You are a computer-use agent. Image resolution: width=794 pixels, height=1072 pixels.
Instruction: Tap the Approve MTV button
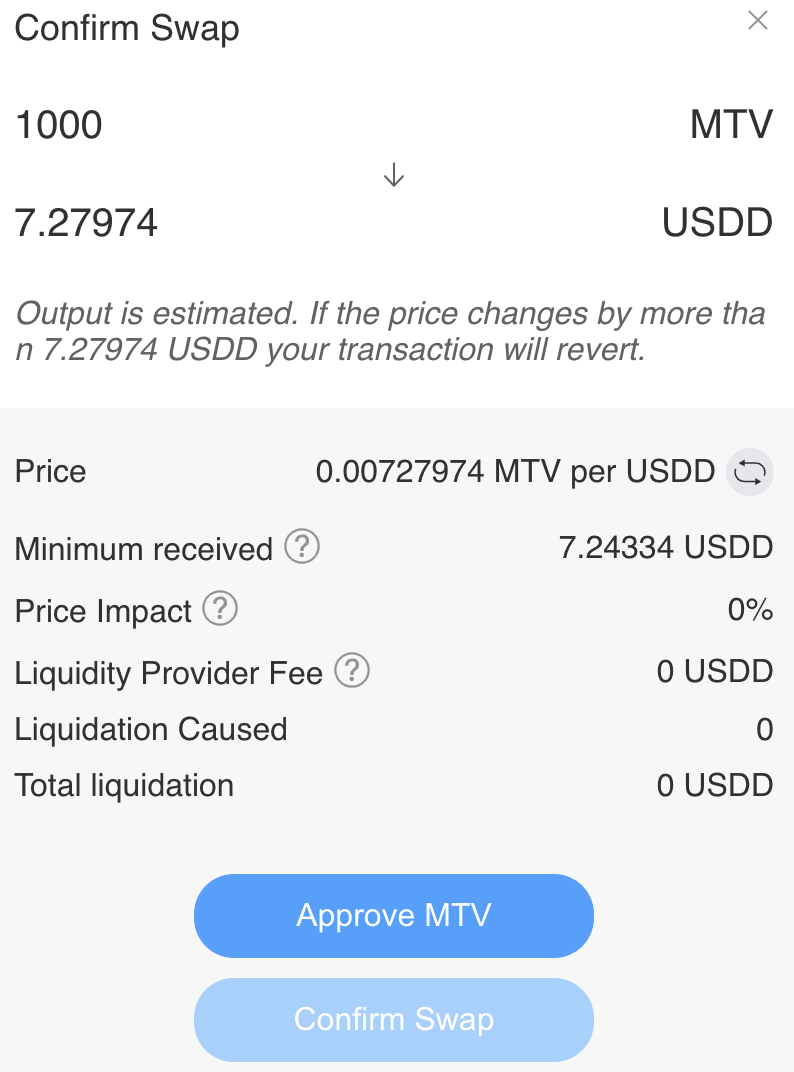pos(394,916)
